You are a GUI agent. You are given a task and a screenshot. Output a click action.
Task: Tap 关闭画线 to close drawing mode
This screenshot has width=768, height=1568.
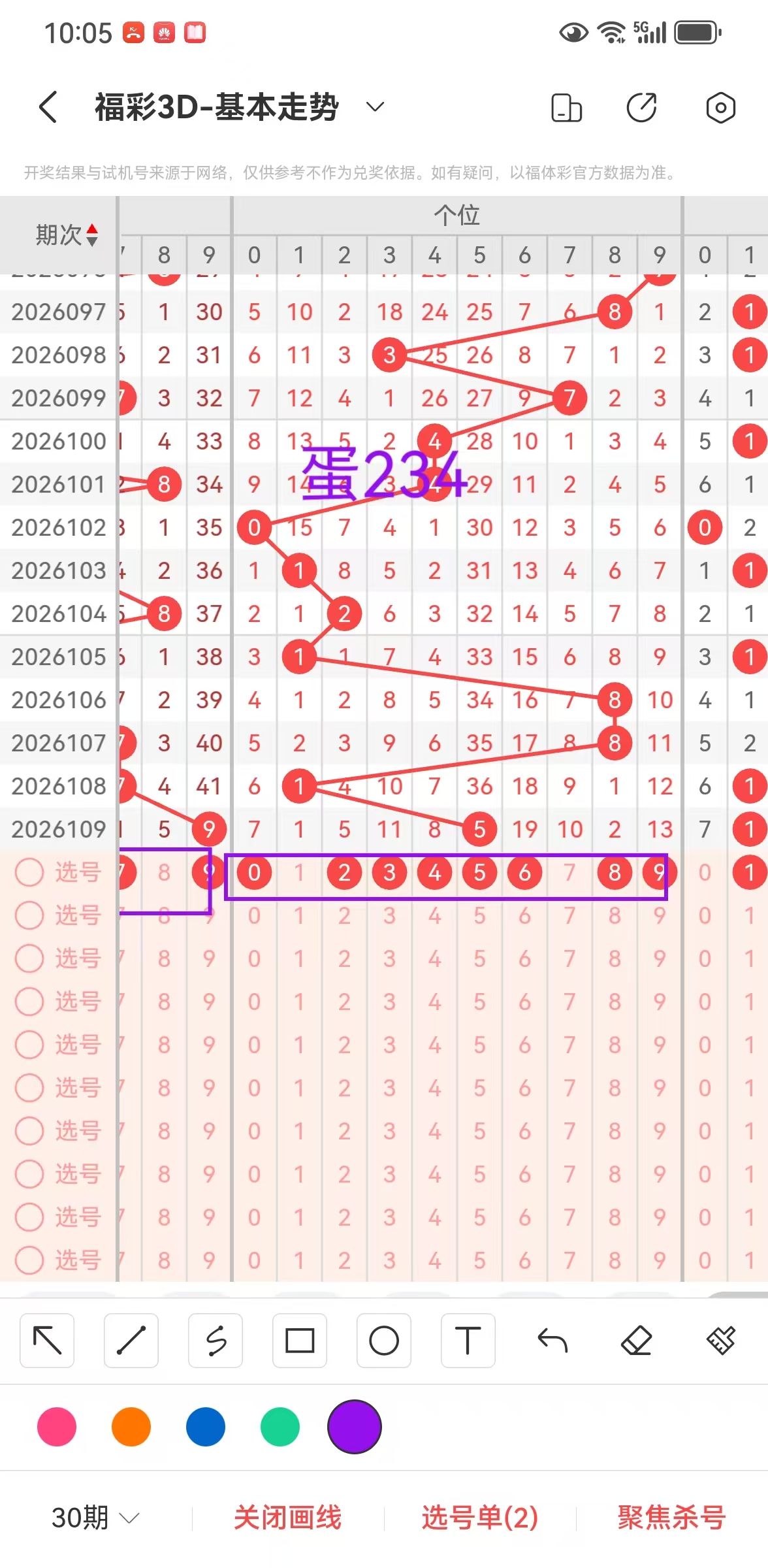(x=288, y=1518)
